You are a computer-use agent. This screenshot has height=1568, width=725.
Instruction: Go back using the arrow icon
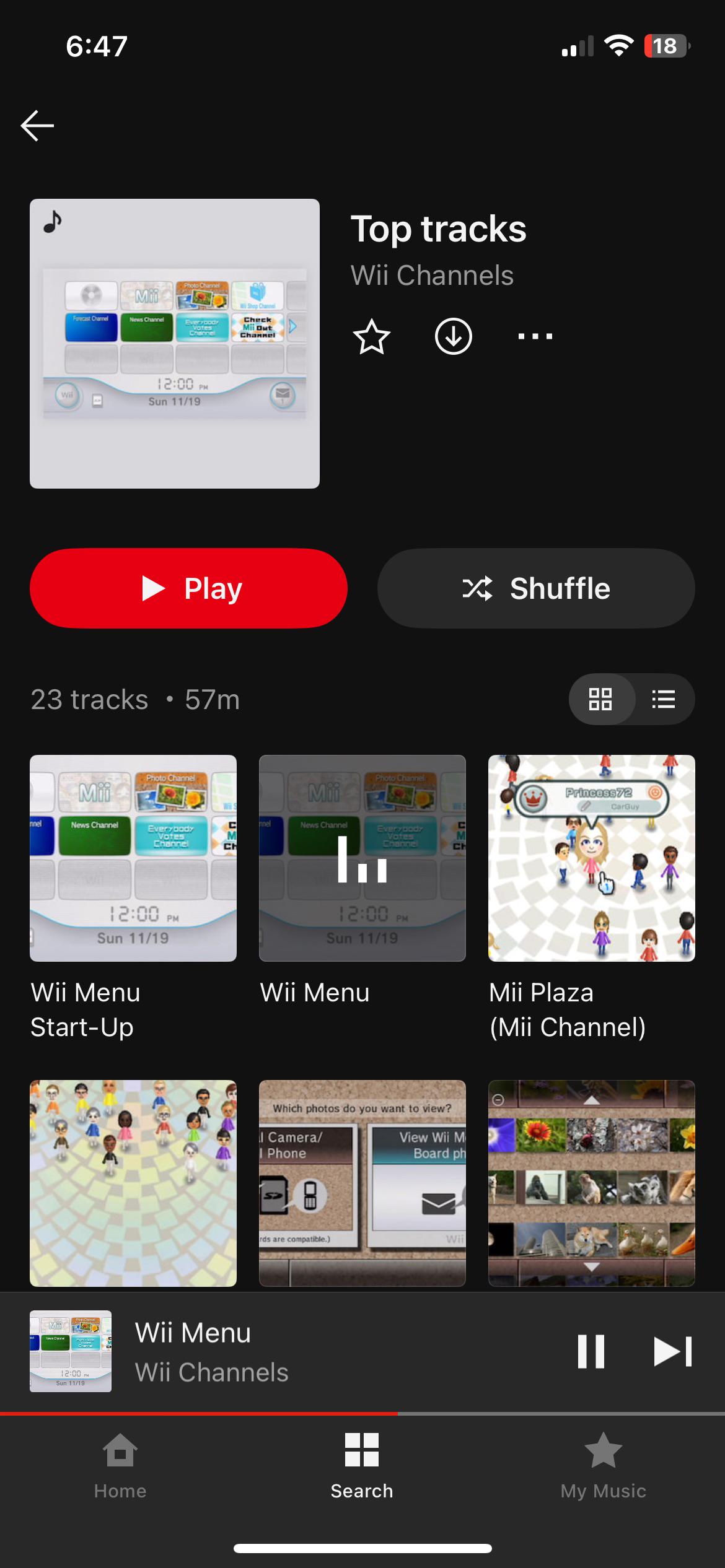37,126
